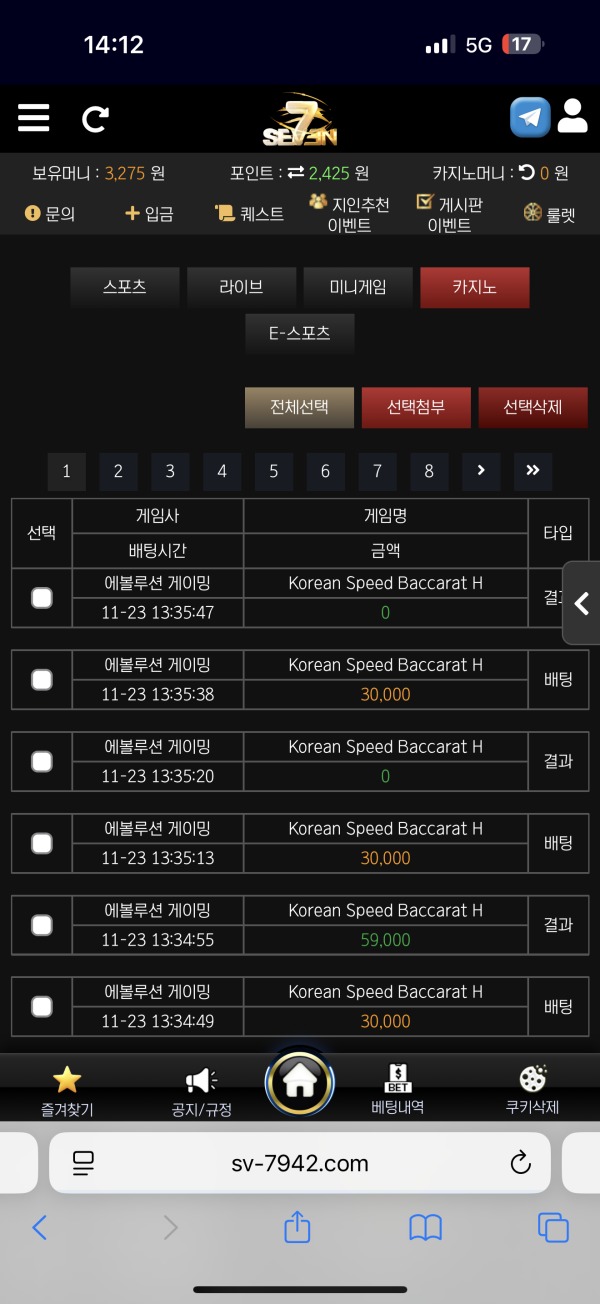Screen dimensions: 600x1304
Task: Delete selected with 선택삭제
Action: (532, 407)
